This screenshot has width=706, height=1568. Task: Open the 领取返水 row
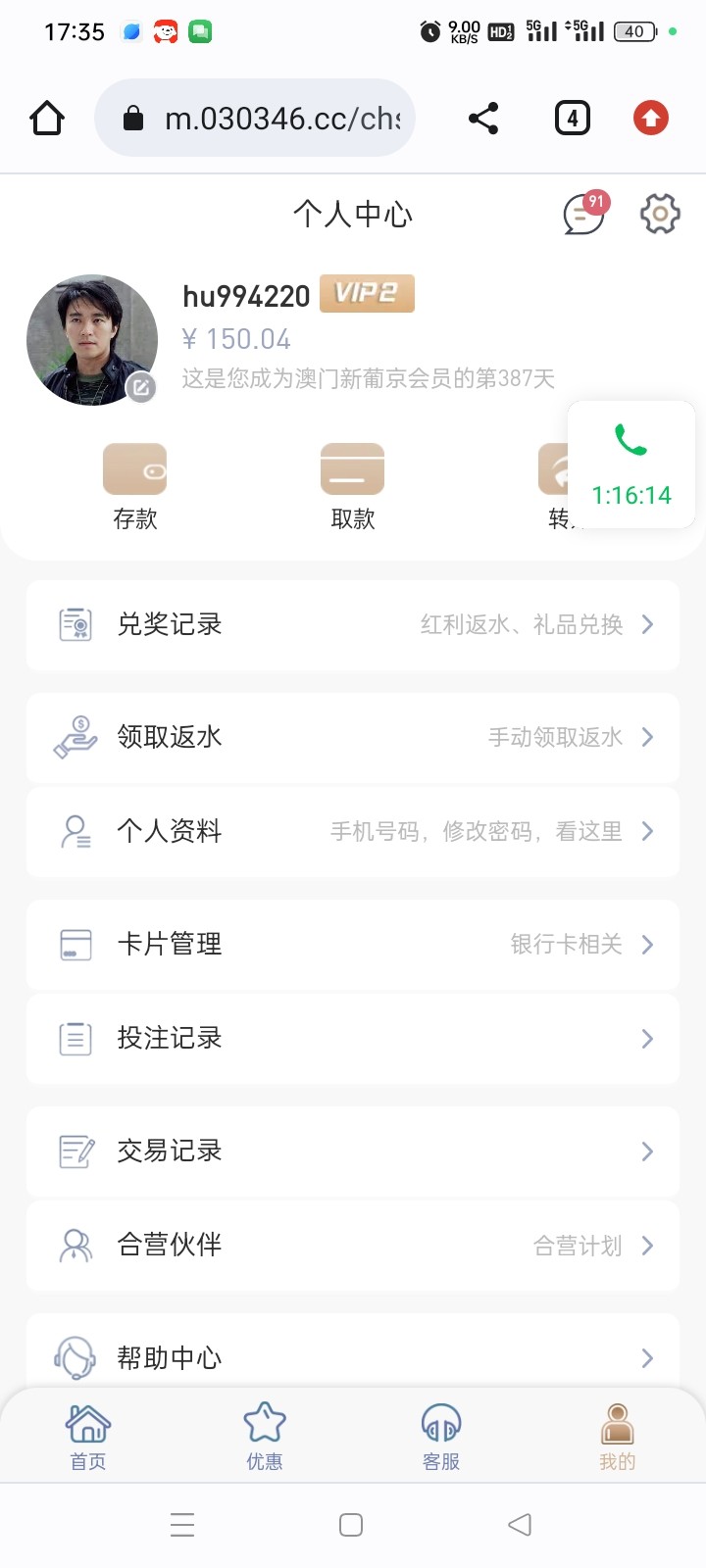(x=353, y=738)
